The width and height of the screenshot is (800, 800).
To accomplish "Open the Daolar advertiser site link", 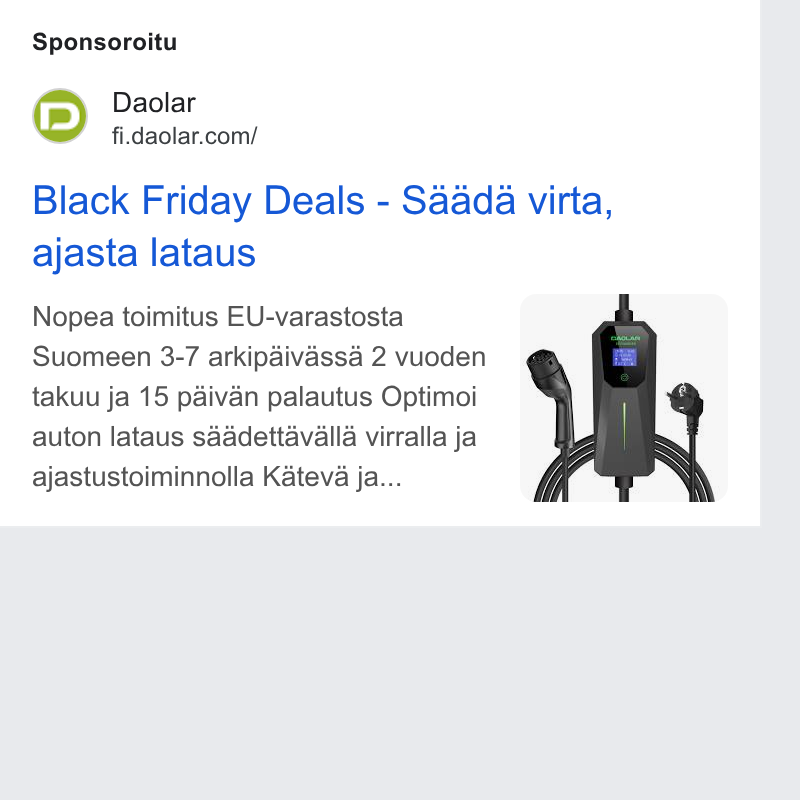I will 184,136.
